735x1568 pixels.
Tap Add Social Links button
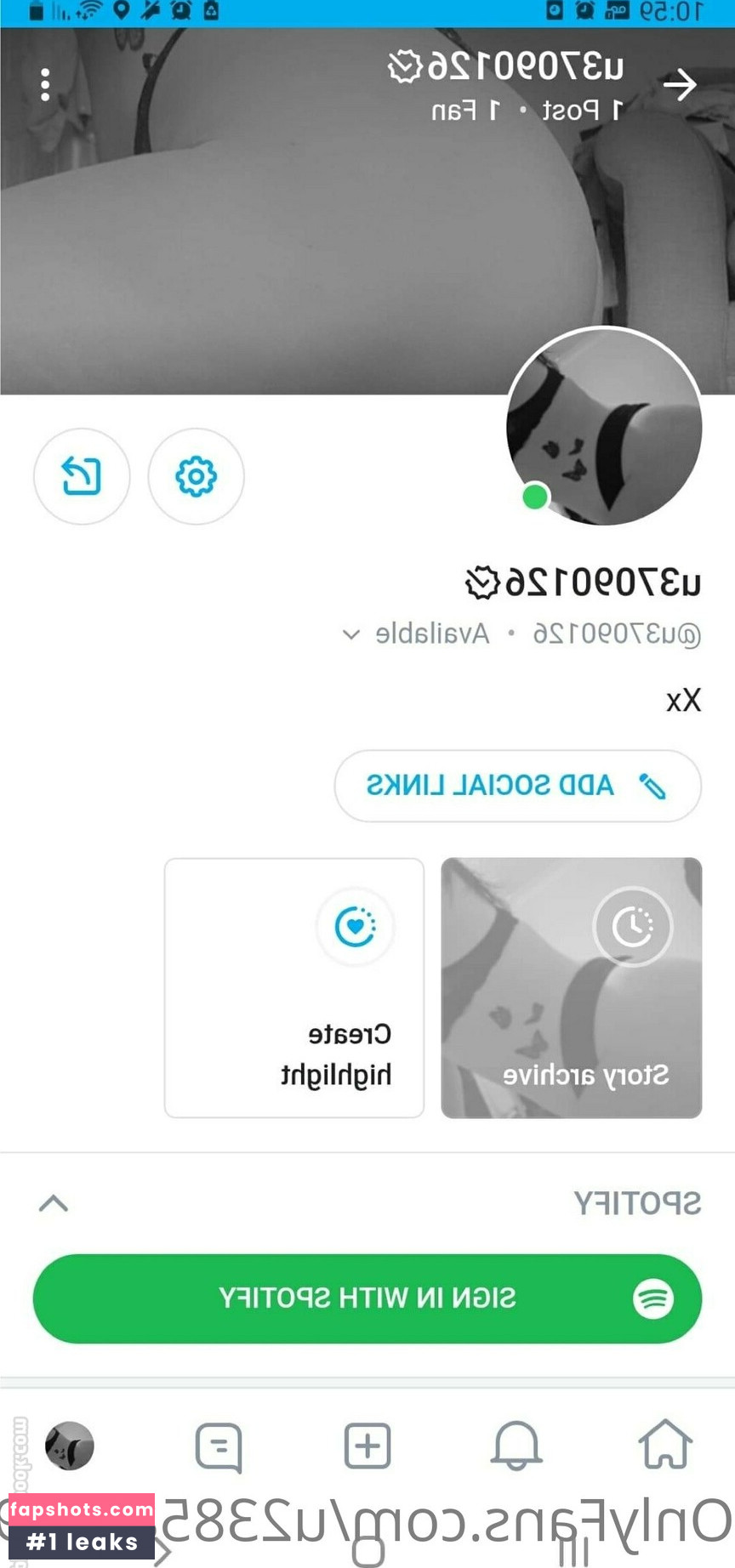(517, 786)
